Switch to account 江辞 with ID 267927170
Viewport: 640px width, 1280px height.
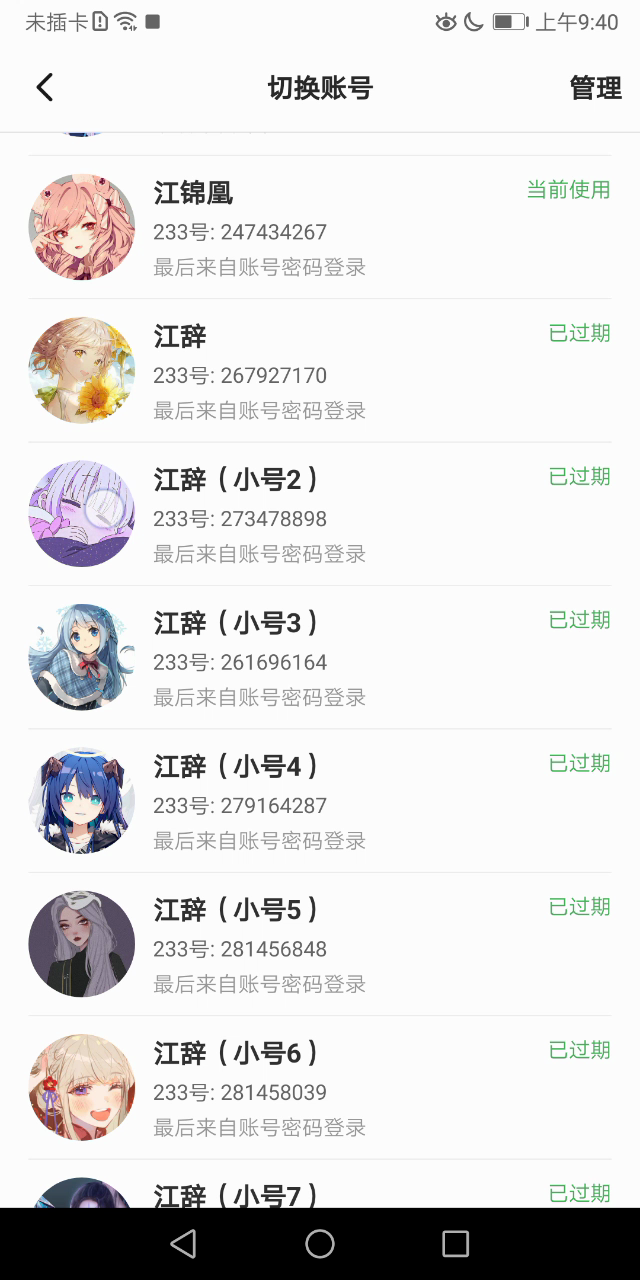click(x=320, y=371)
